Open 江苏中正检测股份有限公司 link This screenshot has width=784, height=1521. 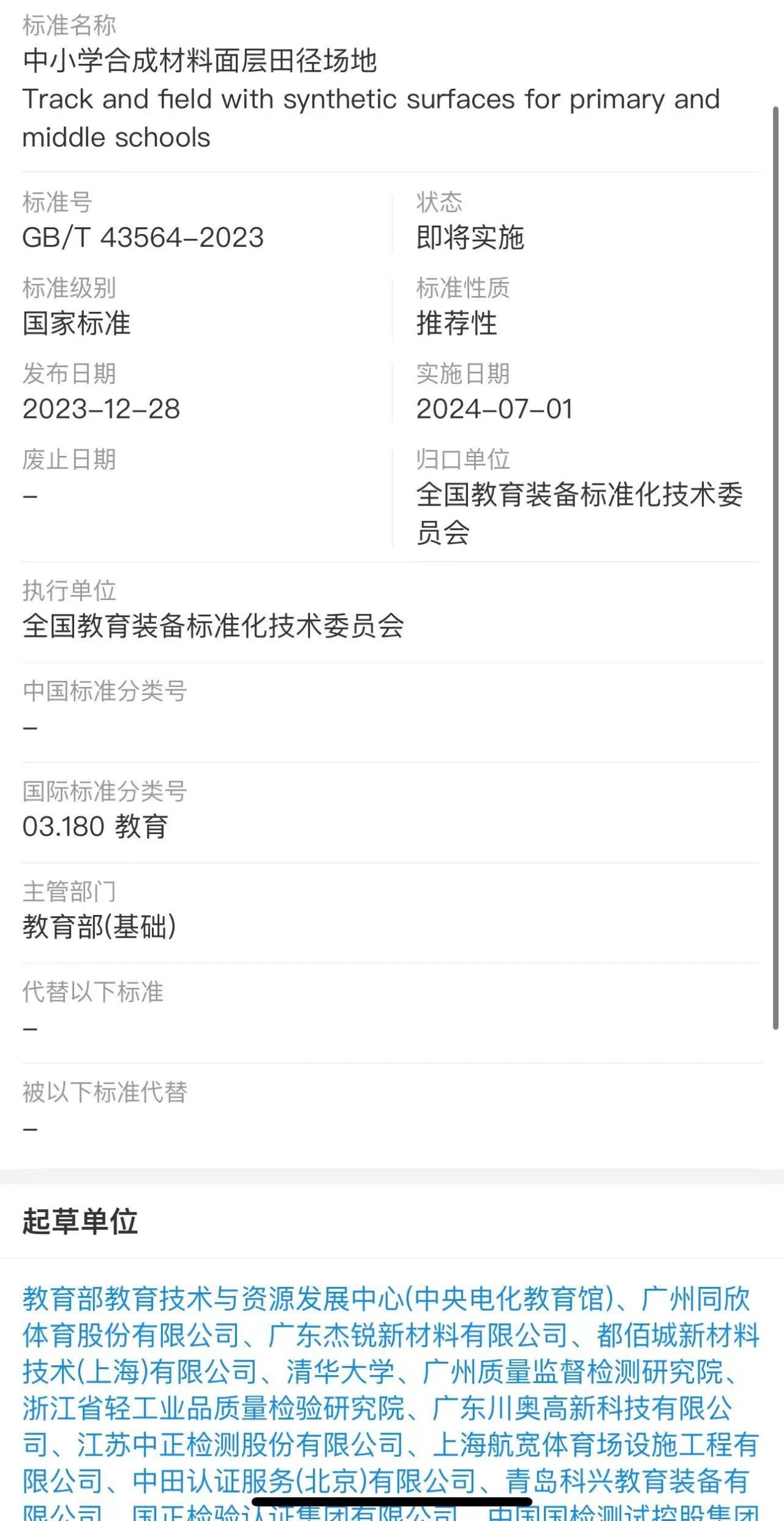[x=240, y=1445]
